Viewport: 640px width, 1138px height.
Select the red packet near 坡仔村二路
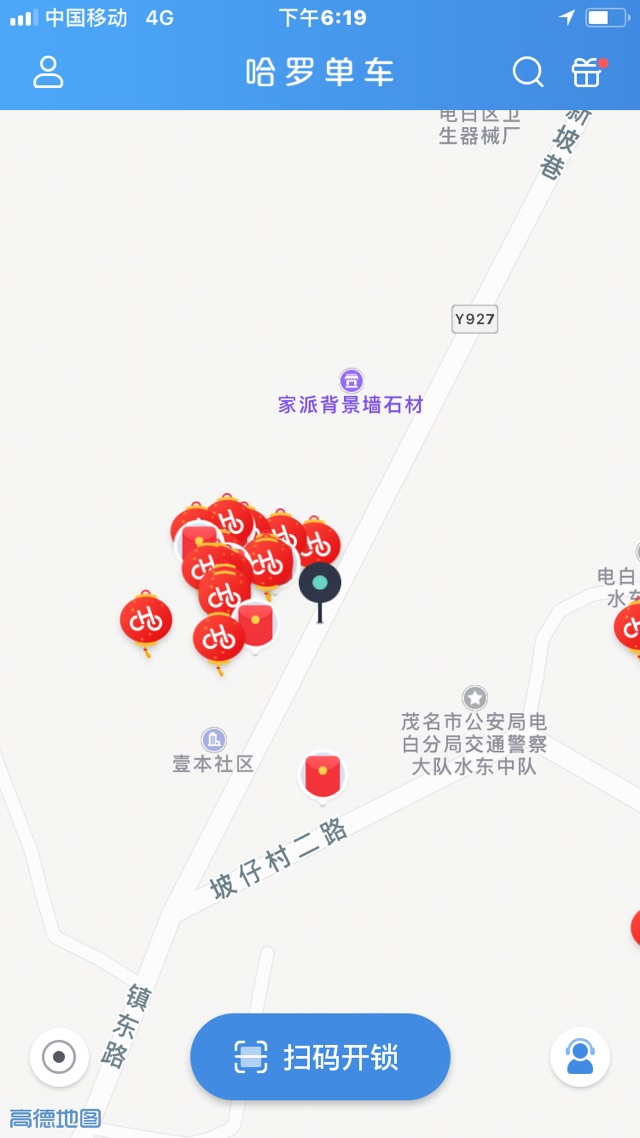pos(322,776)
